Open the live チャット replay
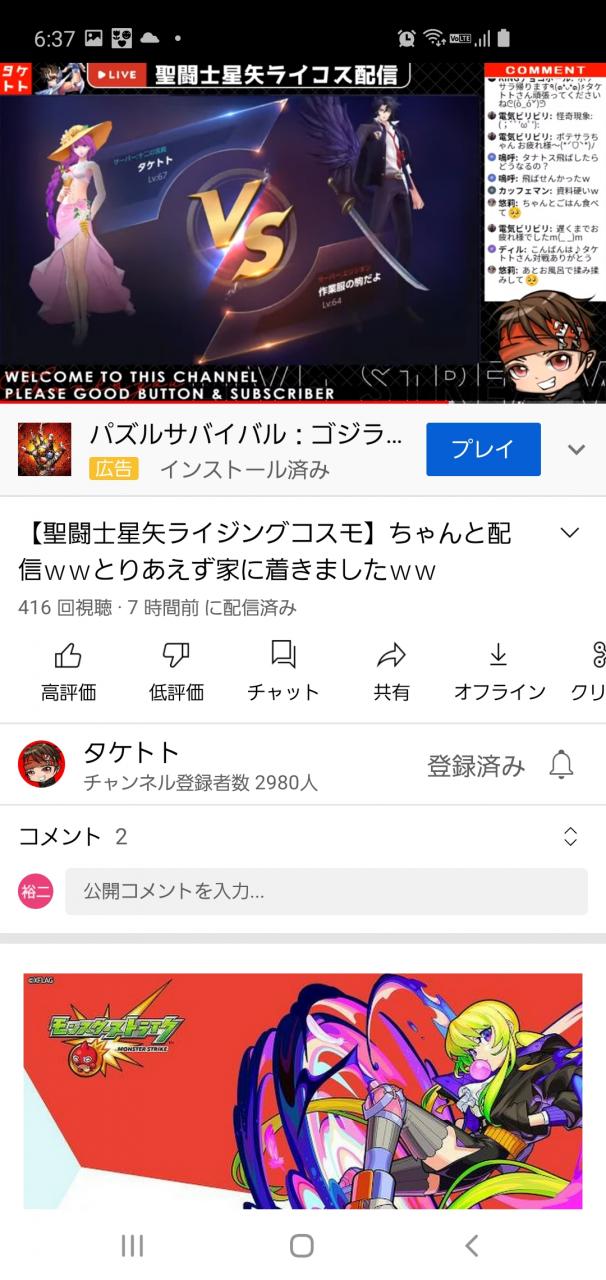Viewport: 606px width, 1280px height. pos(283,670)
